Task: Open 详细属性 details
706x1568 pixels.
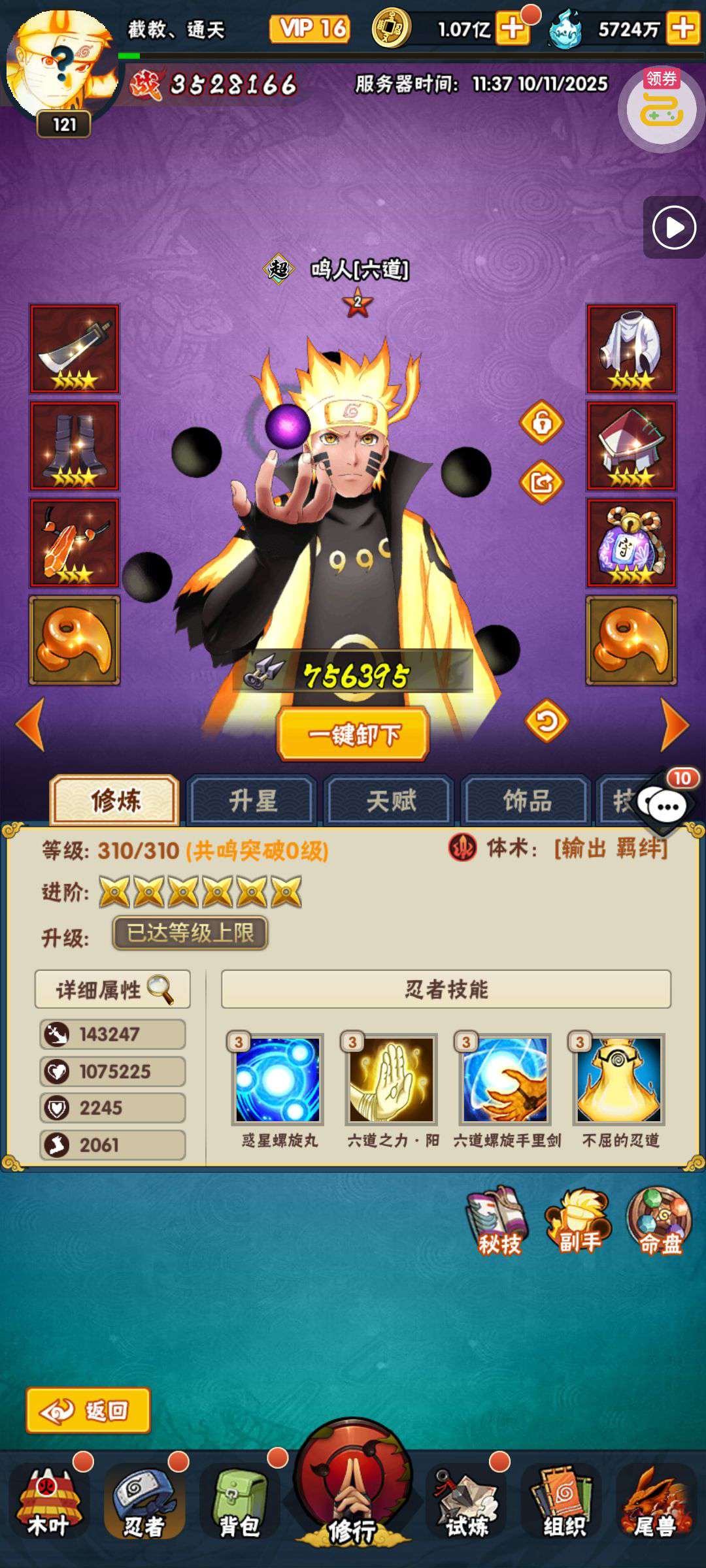Action: click(x=113, y=989)
